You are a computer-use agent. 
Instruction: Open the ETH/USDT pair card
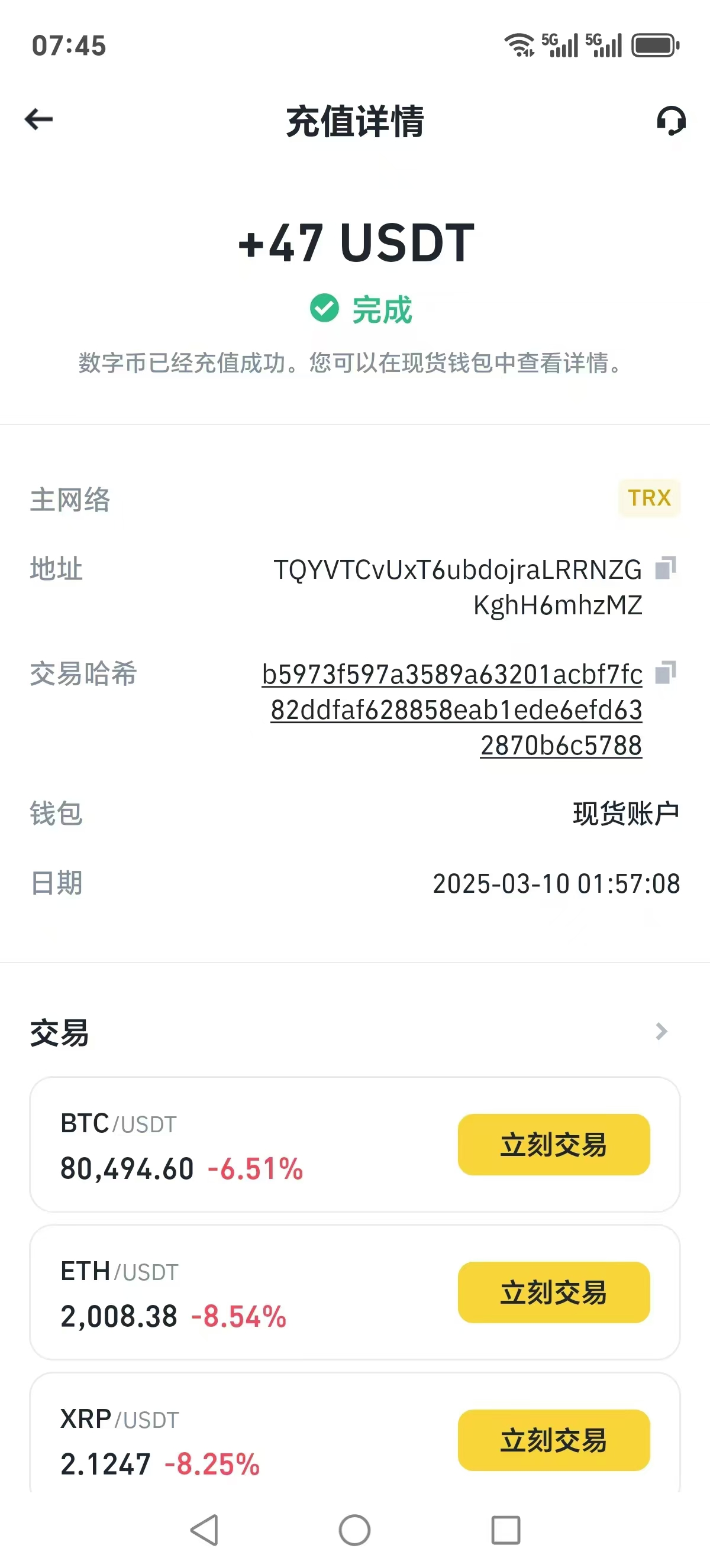click(x=355, y=1292)
